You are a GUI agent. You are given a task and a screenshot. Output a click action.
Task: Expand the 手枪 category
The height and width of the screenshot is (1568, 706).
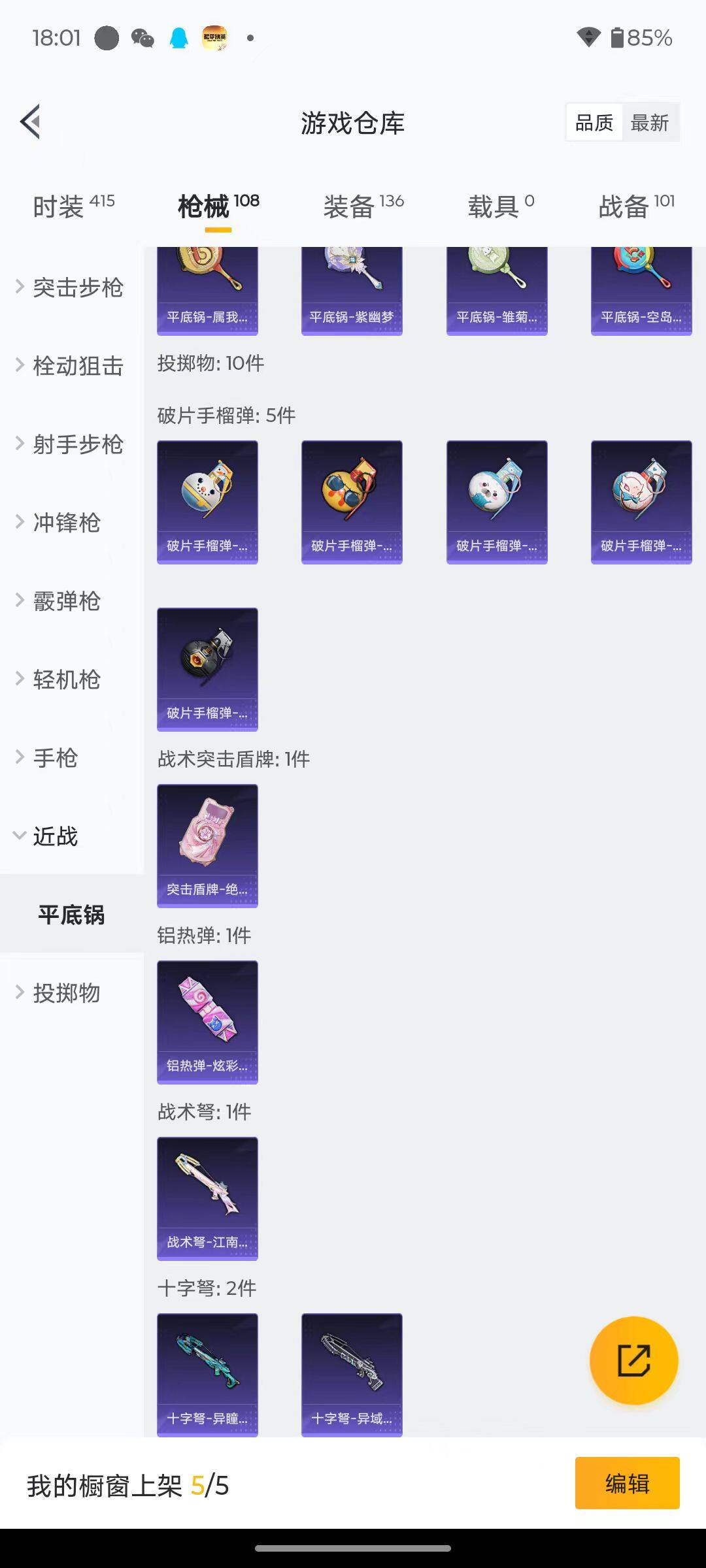click(55, 758)
